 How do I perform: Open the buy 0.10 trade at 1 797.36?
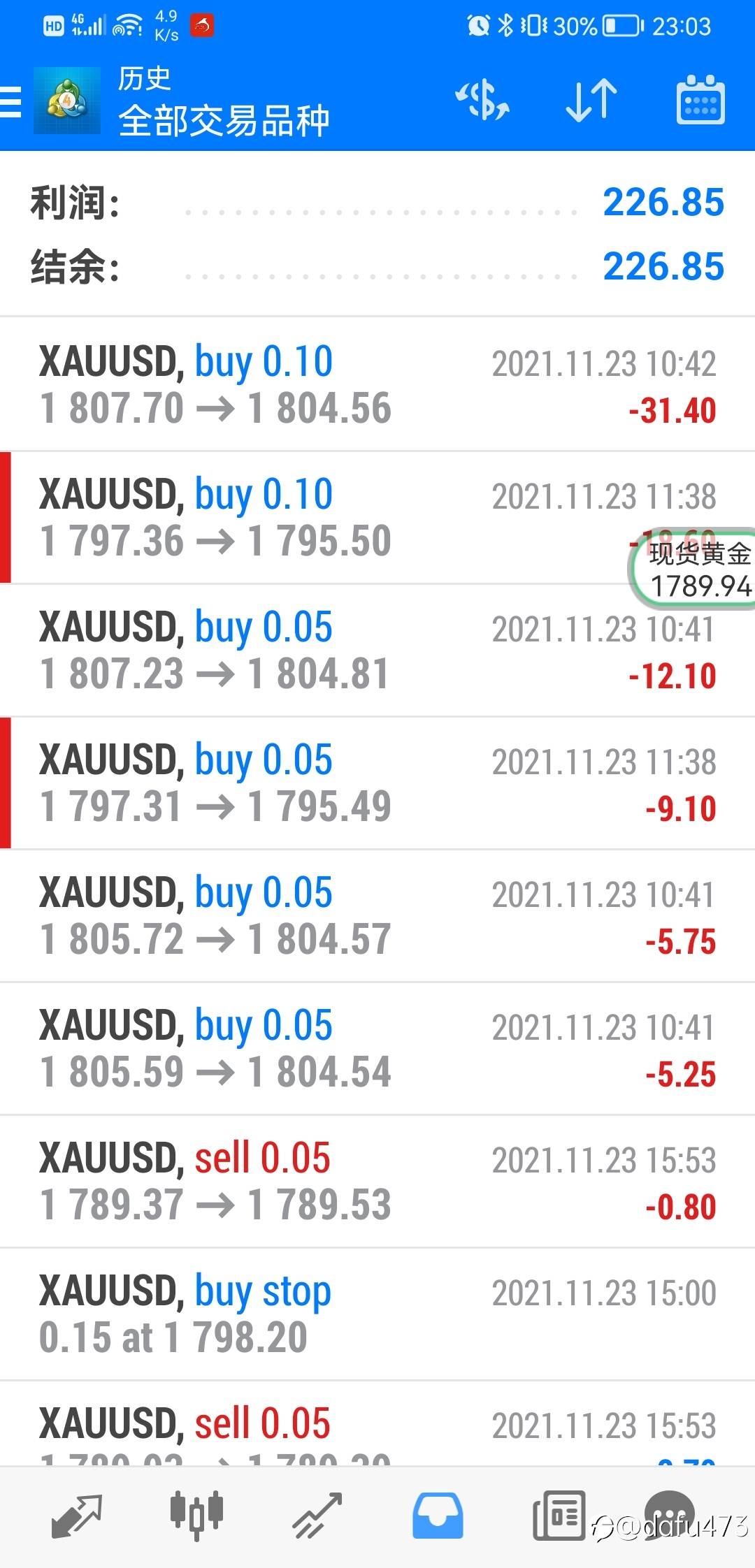click(377, 517)
